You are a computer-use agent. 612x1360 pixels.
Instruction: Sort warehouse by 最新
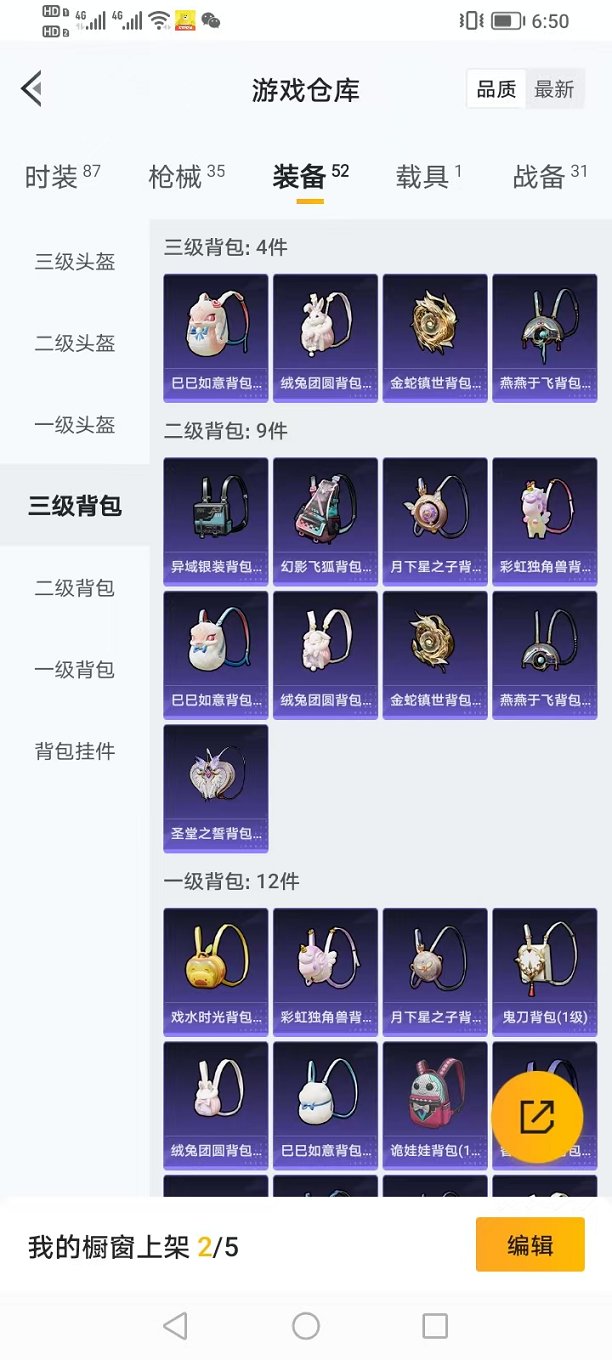pos(554,90)
